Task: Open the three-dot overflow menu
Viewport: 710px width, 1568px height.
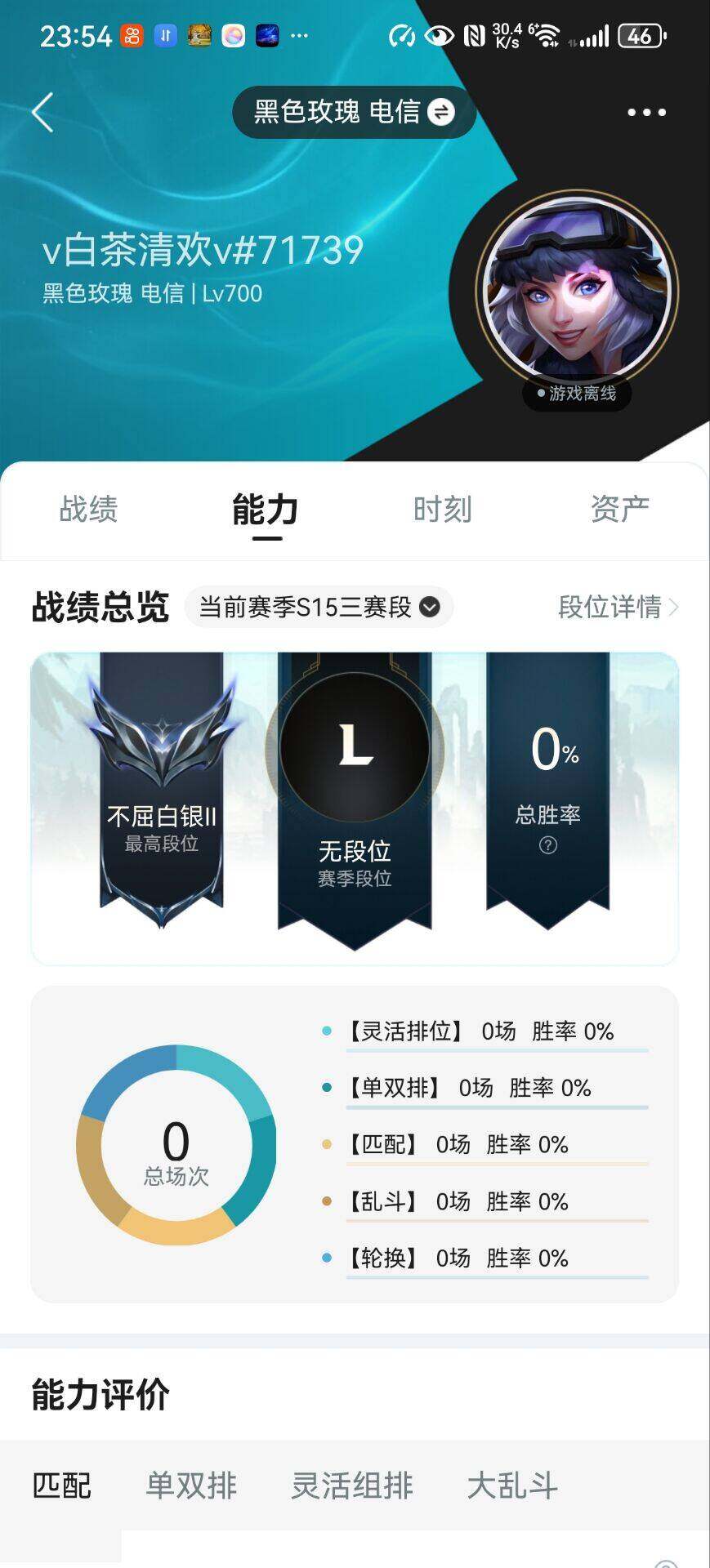Action: (x=646, y=112)
